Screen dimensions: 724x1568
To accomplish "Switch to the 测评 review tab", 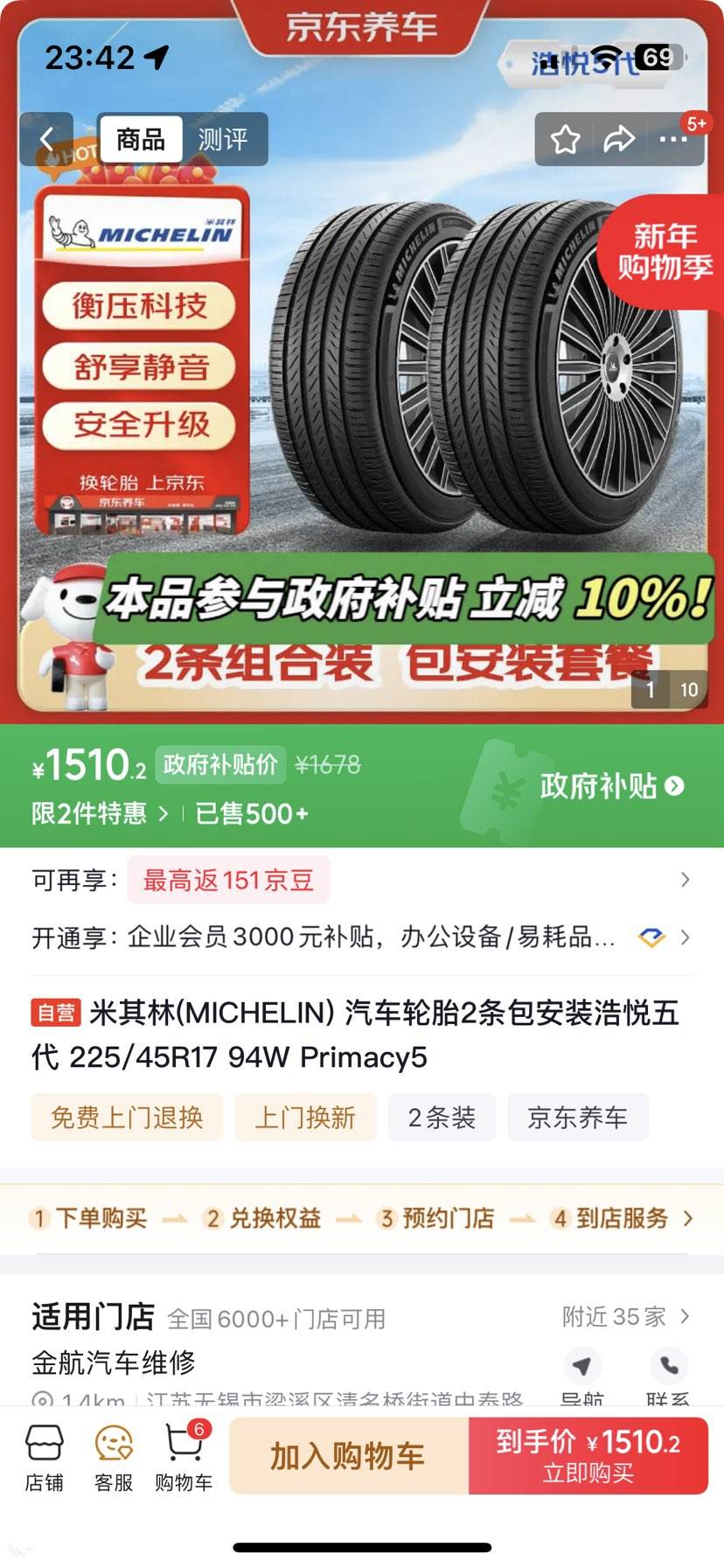I will click(x=226, y=139).
